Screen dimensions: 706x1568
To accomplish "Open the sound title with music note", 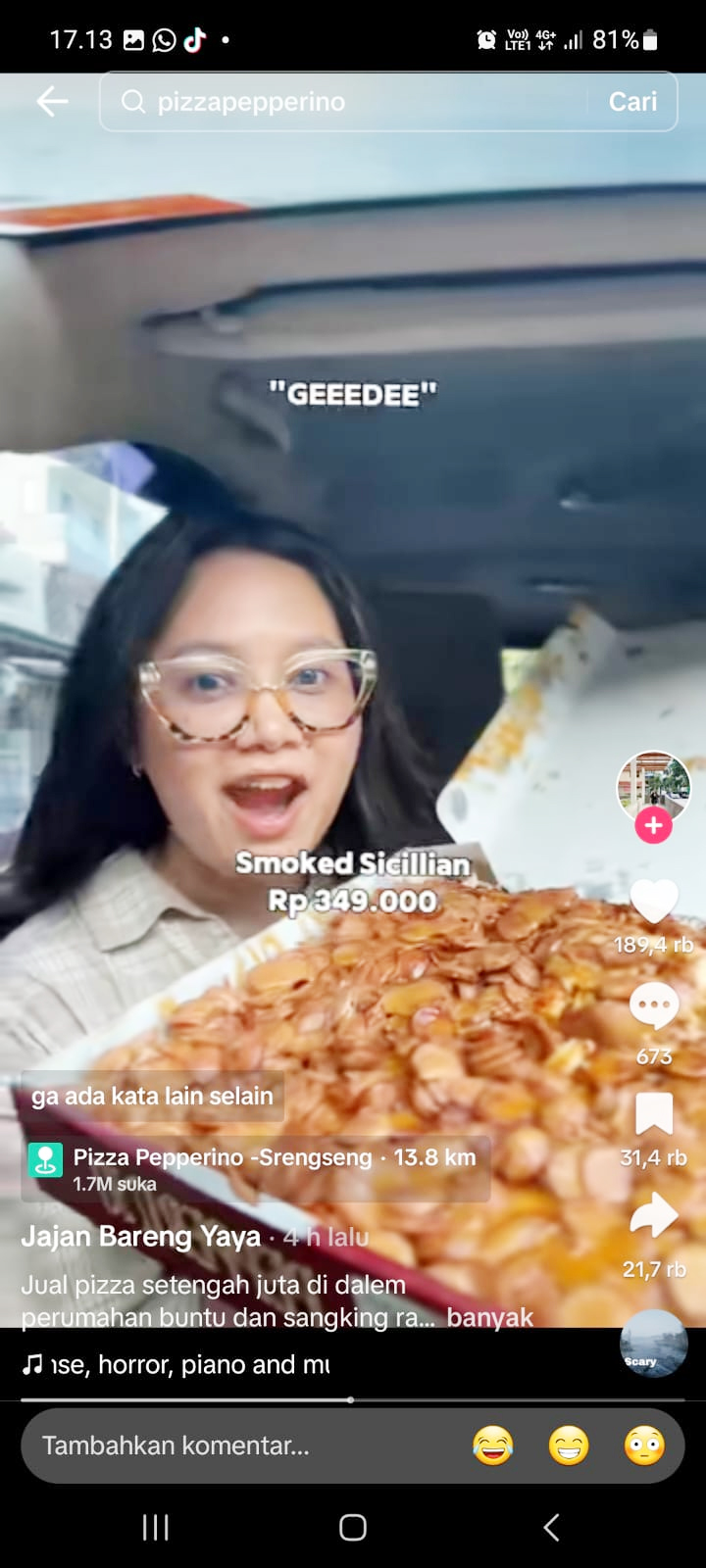I will 176,1364.
